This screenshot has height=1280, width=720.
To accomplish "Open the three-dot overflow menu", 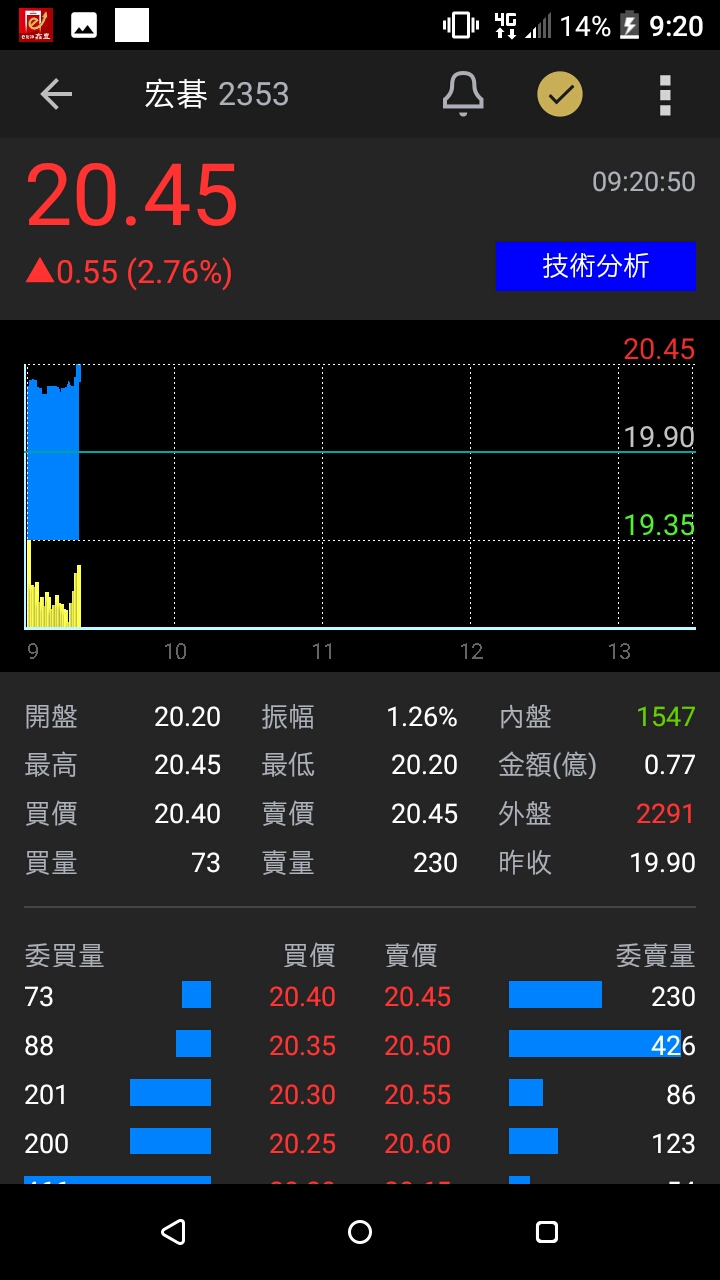I will click(x=665, y=95).
